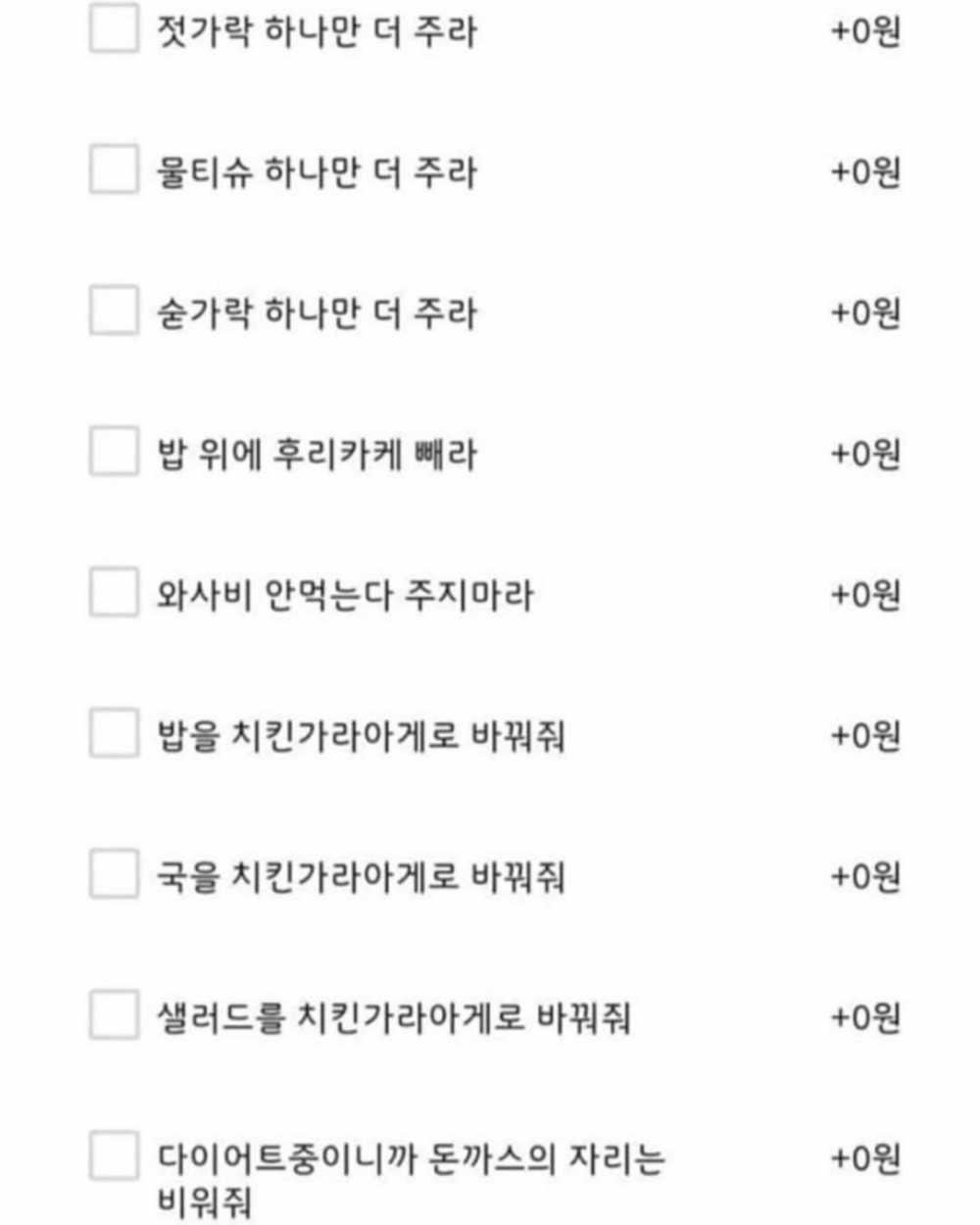Tick the 숟가락 하나만 더 주라 option
The width and height of the screenshot is (980, 1225).
(x=114, y=311)
